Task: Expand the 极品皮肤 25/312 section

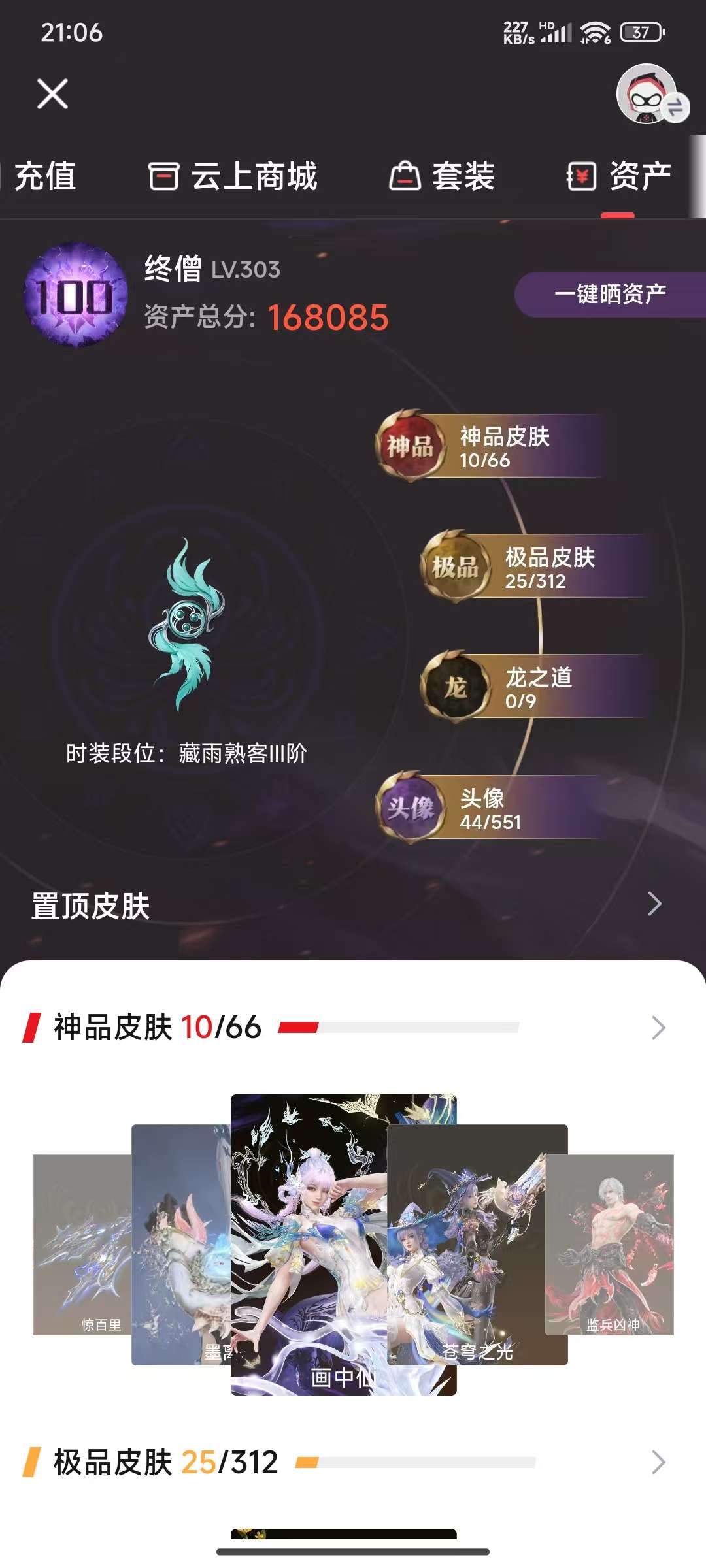Action: click(658, 1462)
